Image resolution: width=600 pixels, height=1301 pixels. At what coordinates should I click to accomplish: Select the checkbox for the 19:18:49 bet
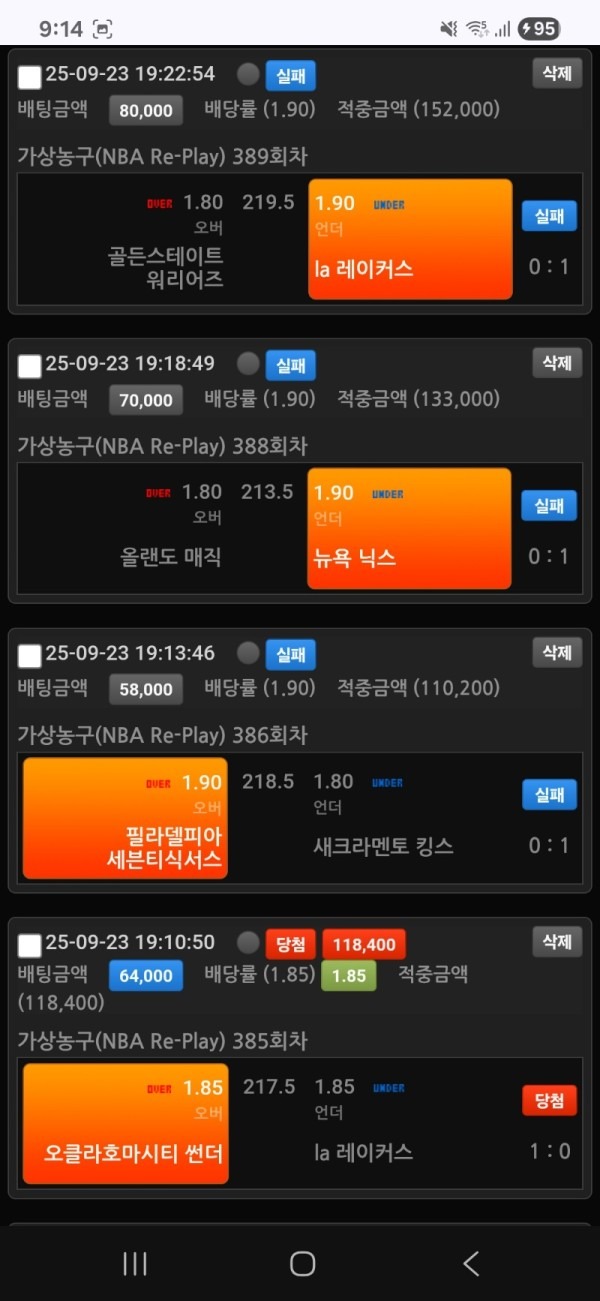click(30, 366)
